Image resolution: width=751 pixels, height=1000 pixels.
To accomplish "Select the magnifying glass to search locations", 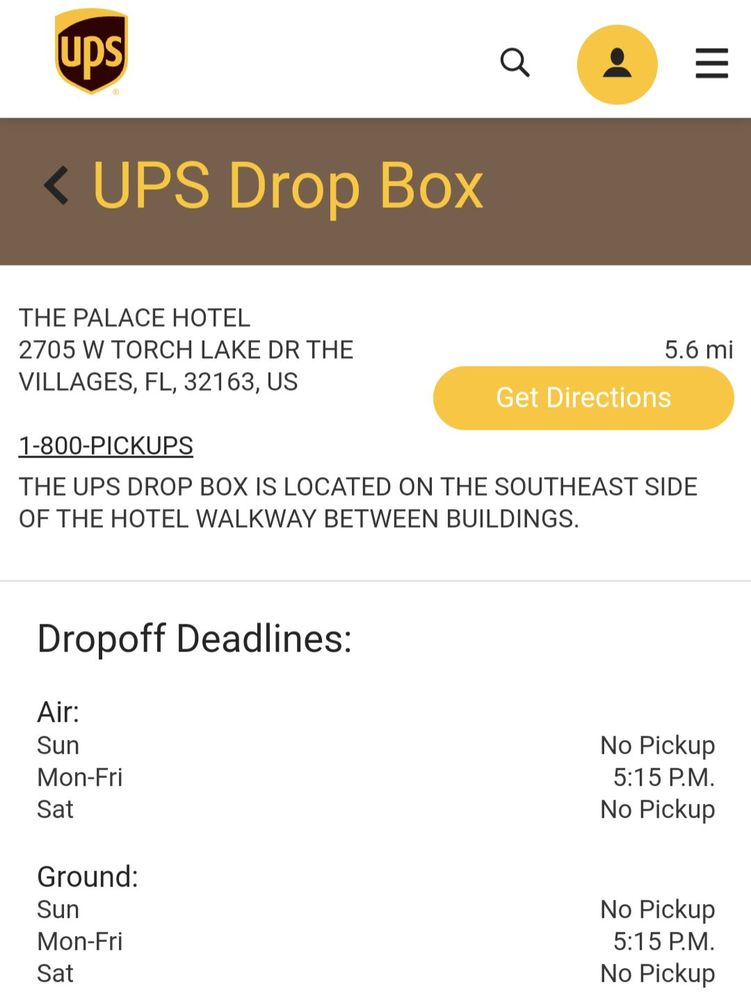I will (516, 63).
